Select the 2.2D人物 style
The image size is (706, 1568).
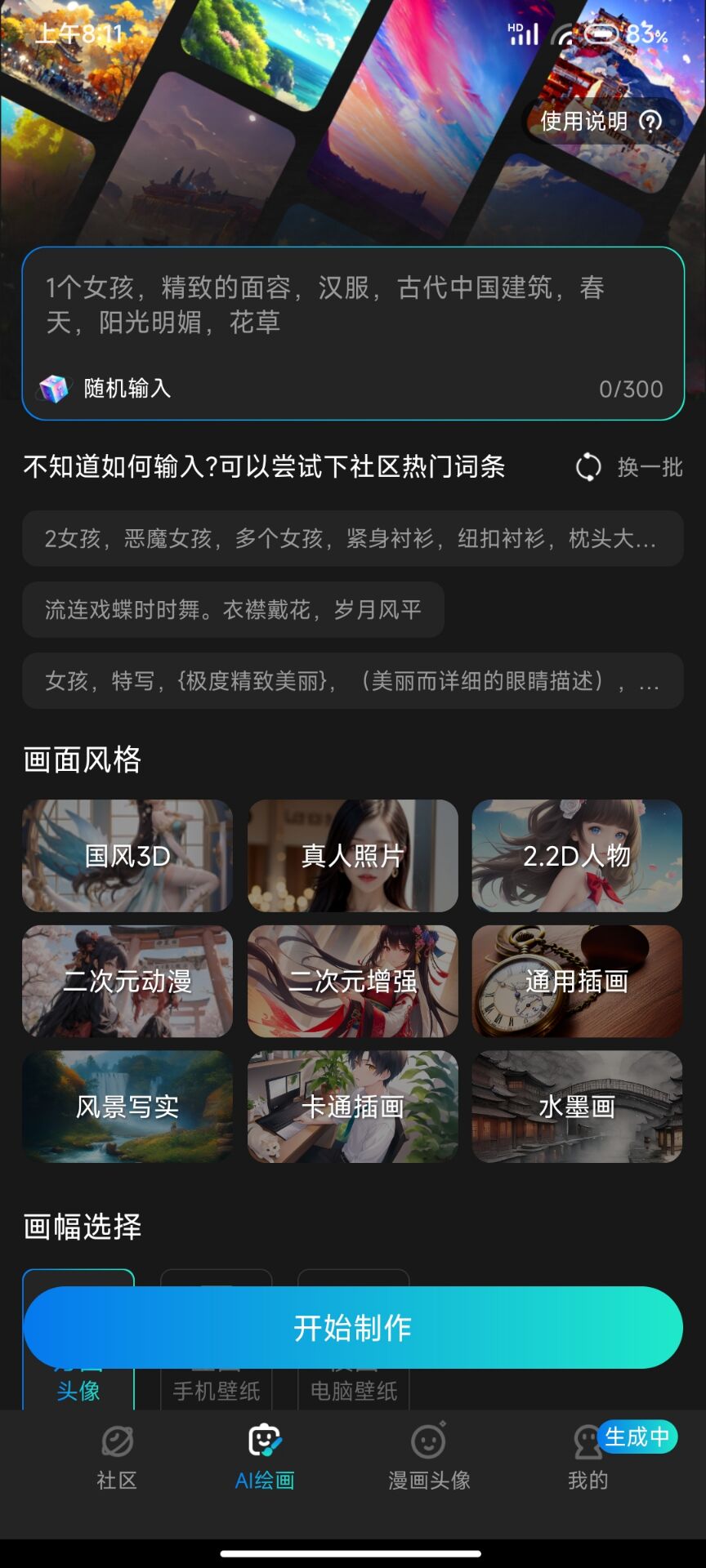pos(577,856)
